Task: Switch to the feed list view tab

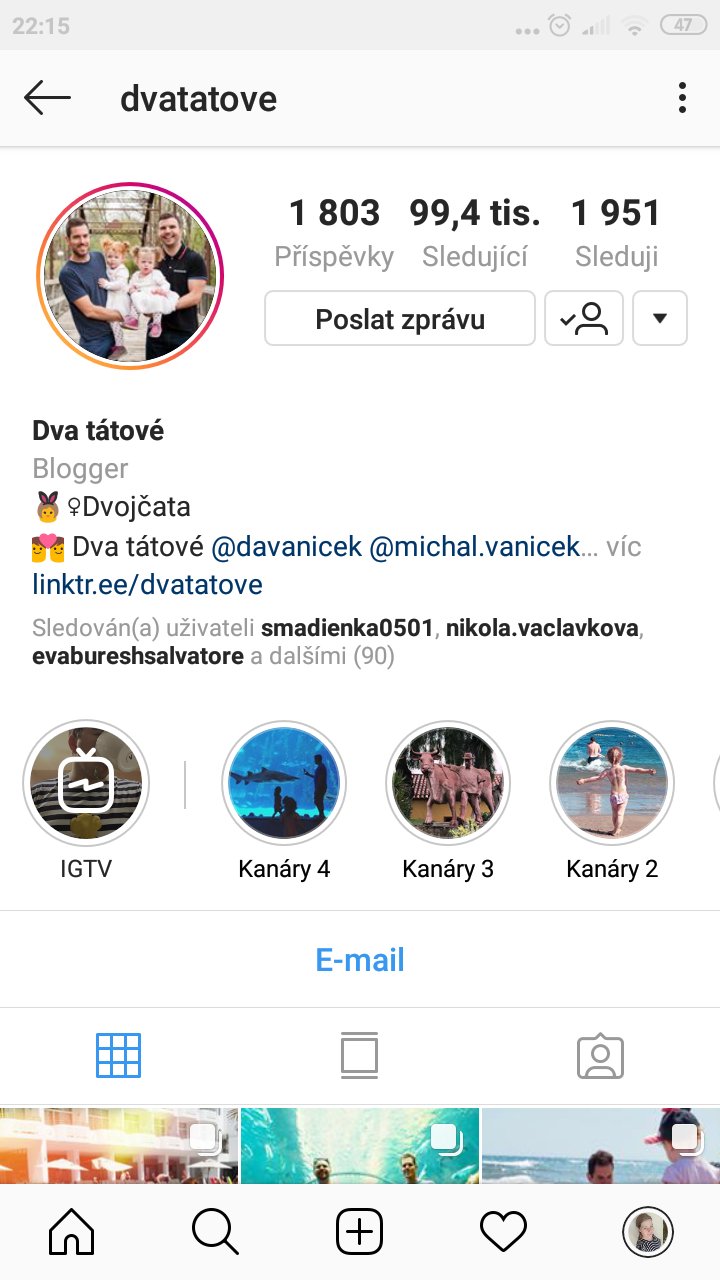Action: (360, 1056)
